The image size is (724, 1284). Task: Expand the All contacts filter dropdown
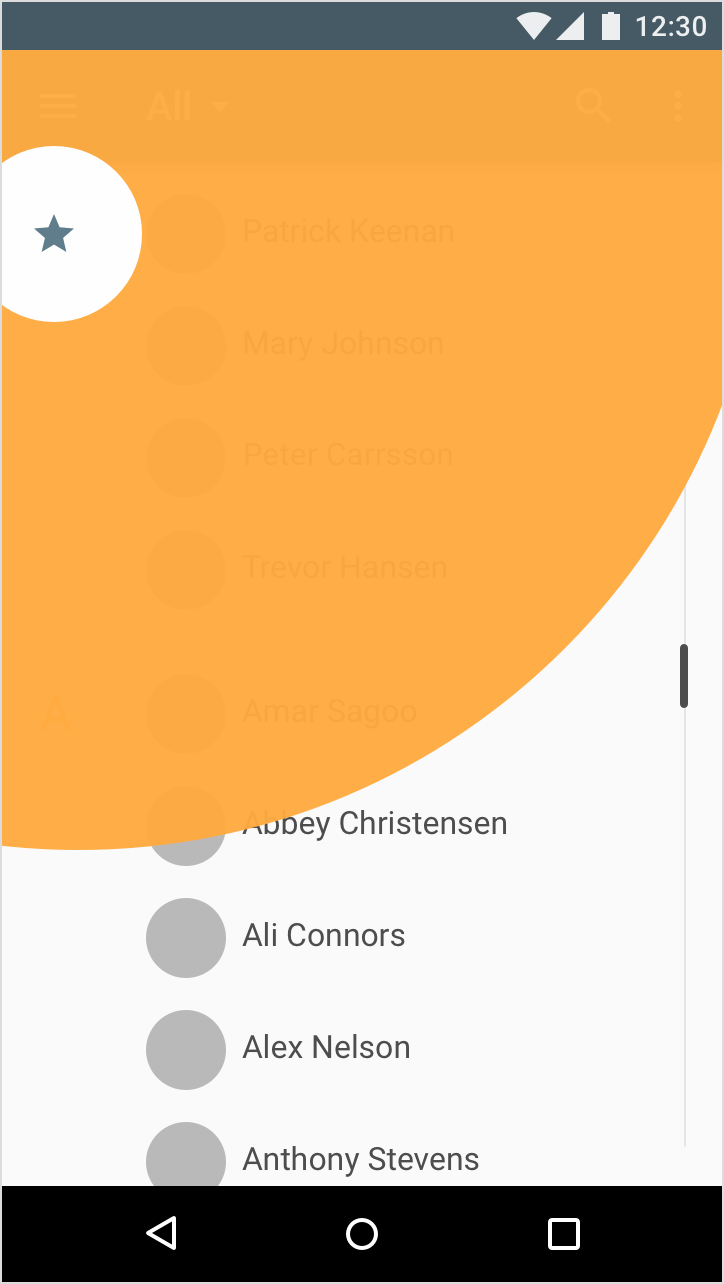click(x=188, y=106)
